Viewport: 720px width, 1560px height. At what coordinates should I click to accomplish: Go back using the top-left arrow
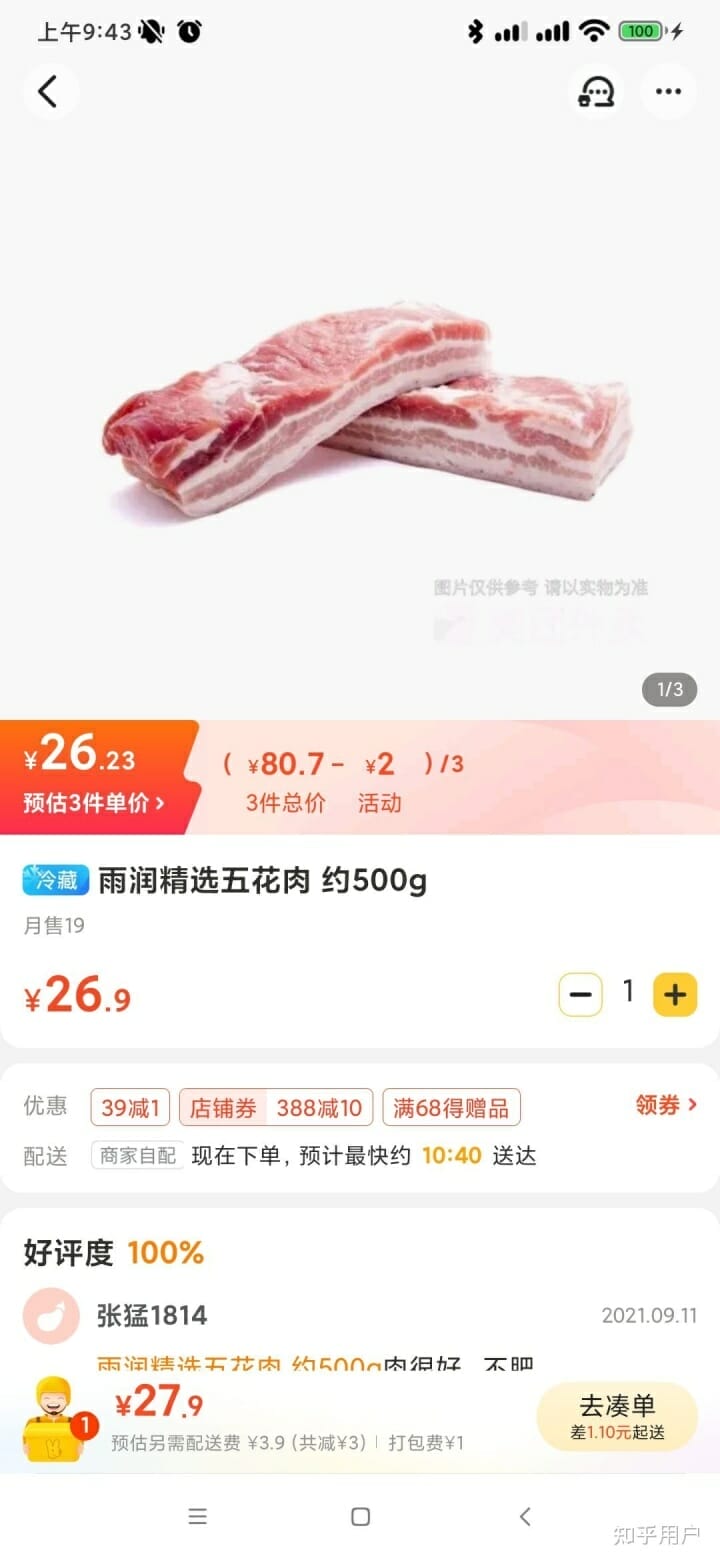48,92
